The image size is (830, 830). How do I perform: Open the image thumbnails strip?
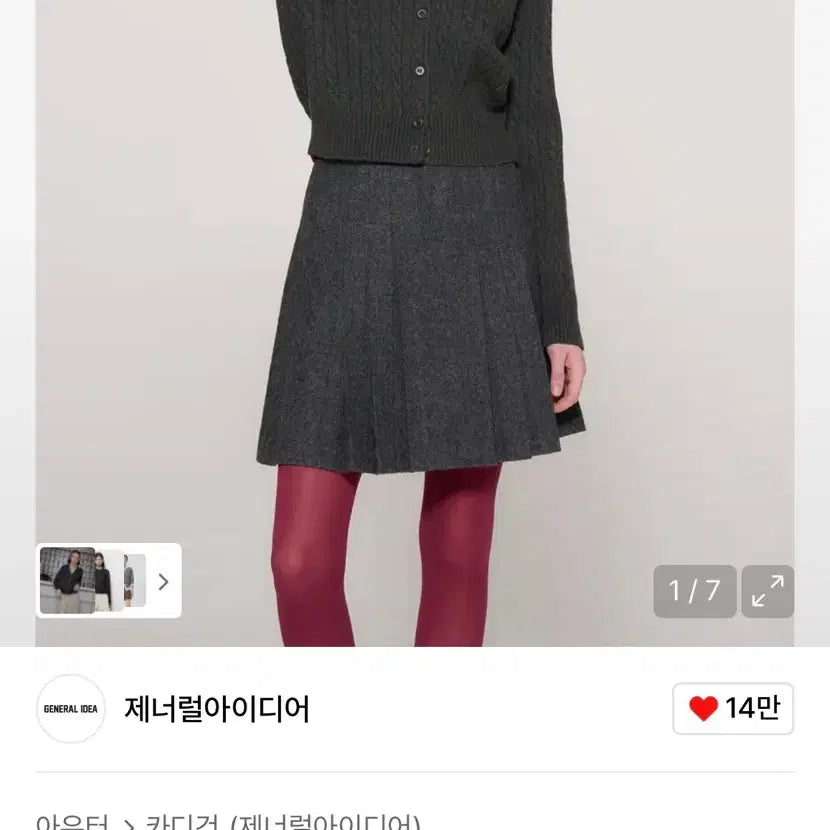(109, 581)
